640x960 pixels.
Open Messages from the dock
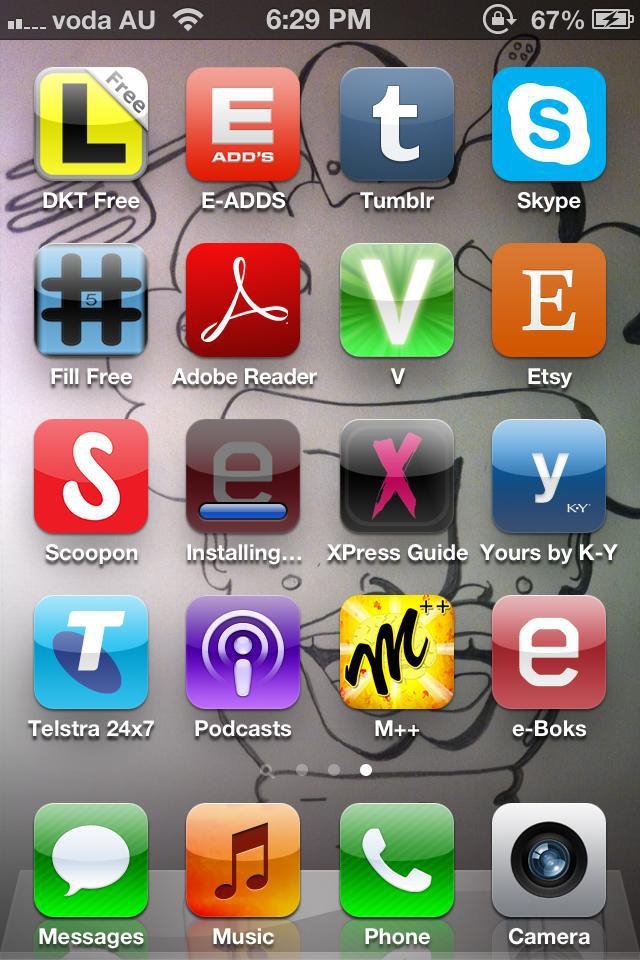(x=91, y=860)
